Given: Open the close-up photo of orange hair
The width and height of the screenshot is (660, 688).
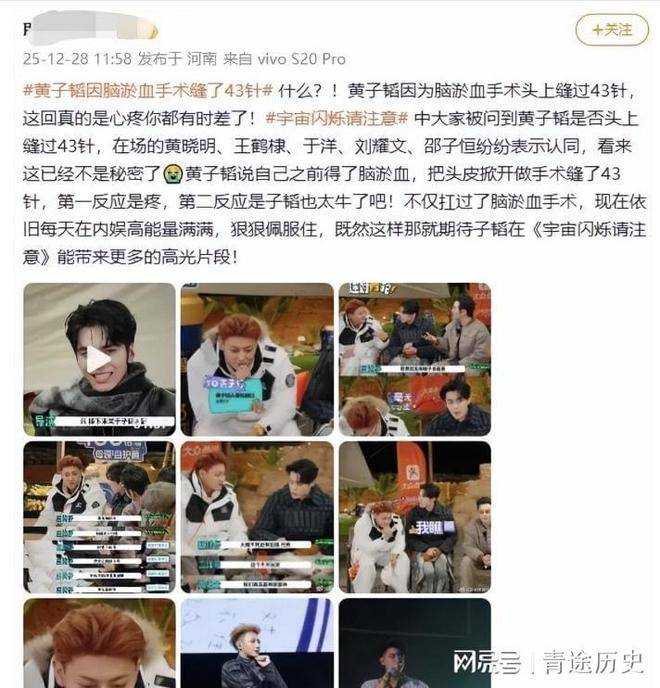Looking at the screenshot, I should tap(98, 643).
